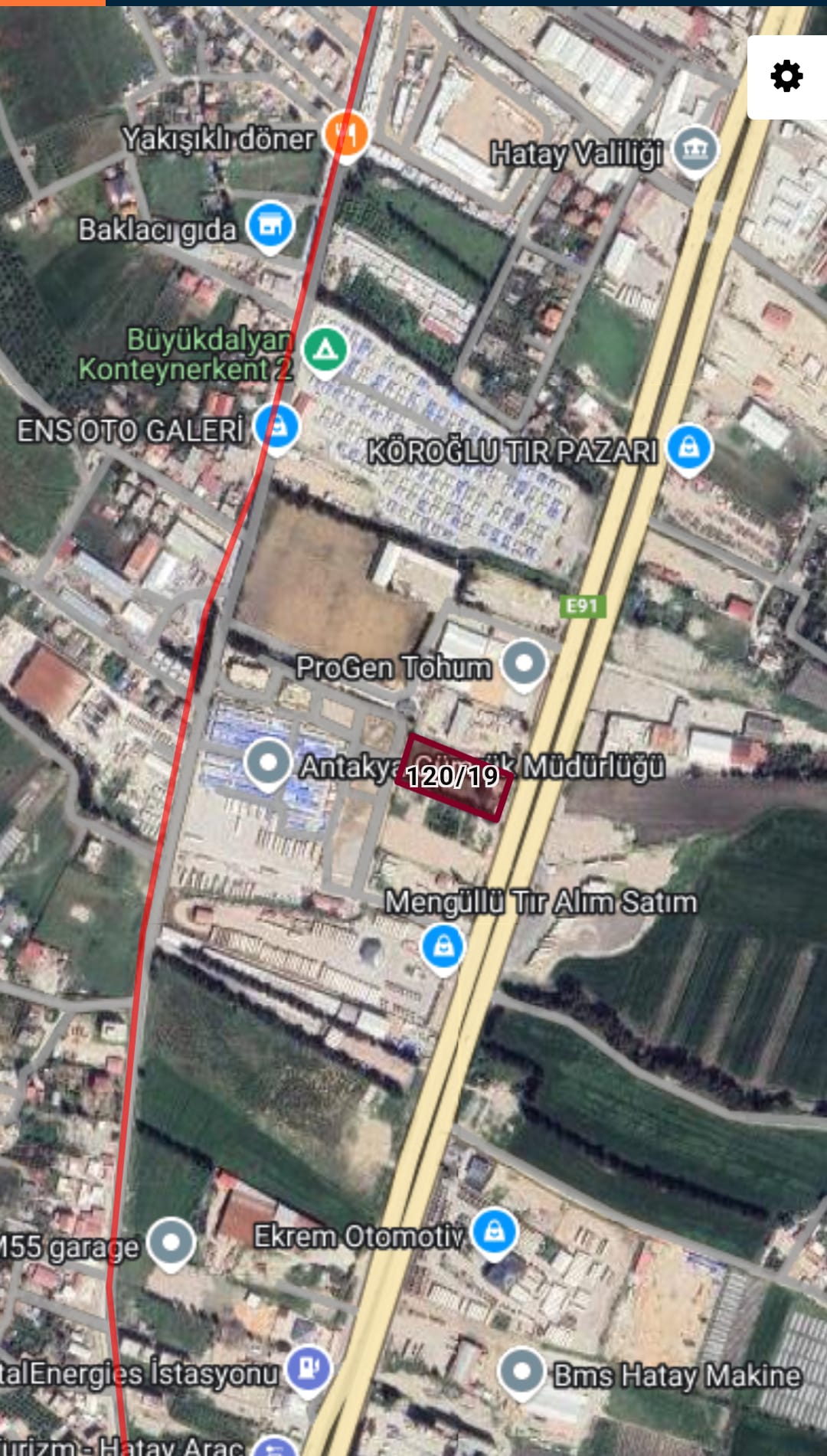Open the settings gear button
The height and width of the screenshot is (1456, 827).
(x=786, y=77)
